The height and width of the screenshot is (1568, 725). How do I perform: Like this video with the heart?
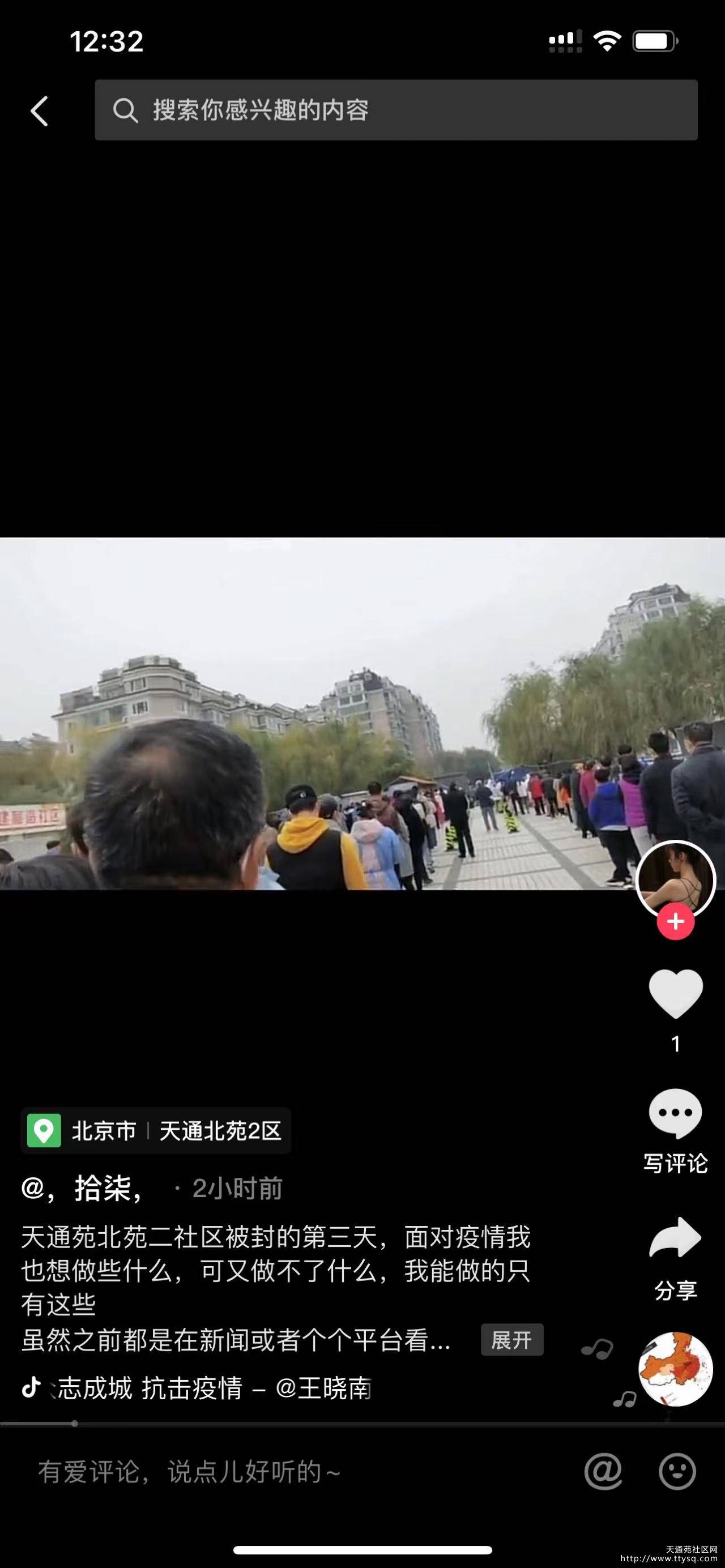[676, 994]
